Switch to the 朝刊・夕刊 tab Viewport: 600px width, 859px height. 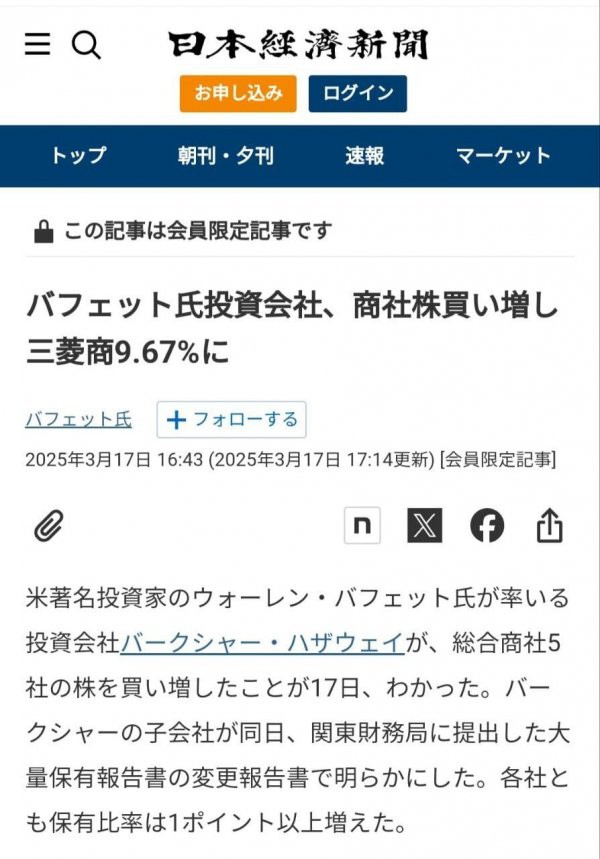225,155
